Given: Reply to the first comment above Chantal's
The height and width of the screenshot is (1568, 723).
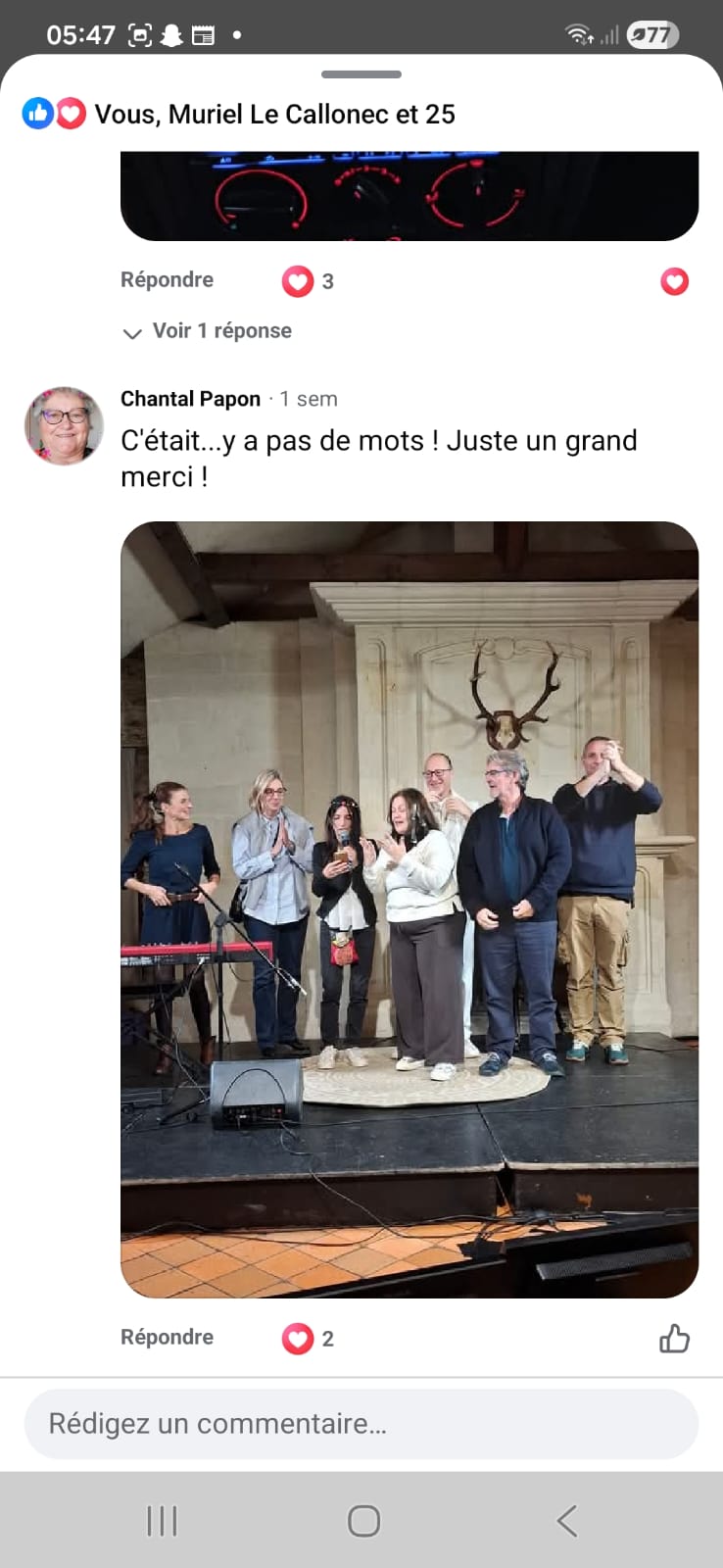Looking at the screenshot, I should point(167,280).
